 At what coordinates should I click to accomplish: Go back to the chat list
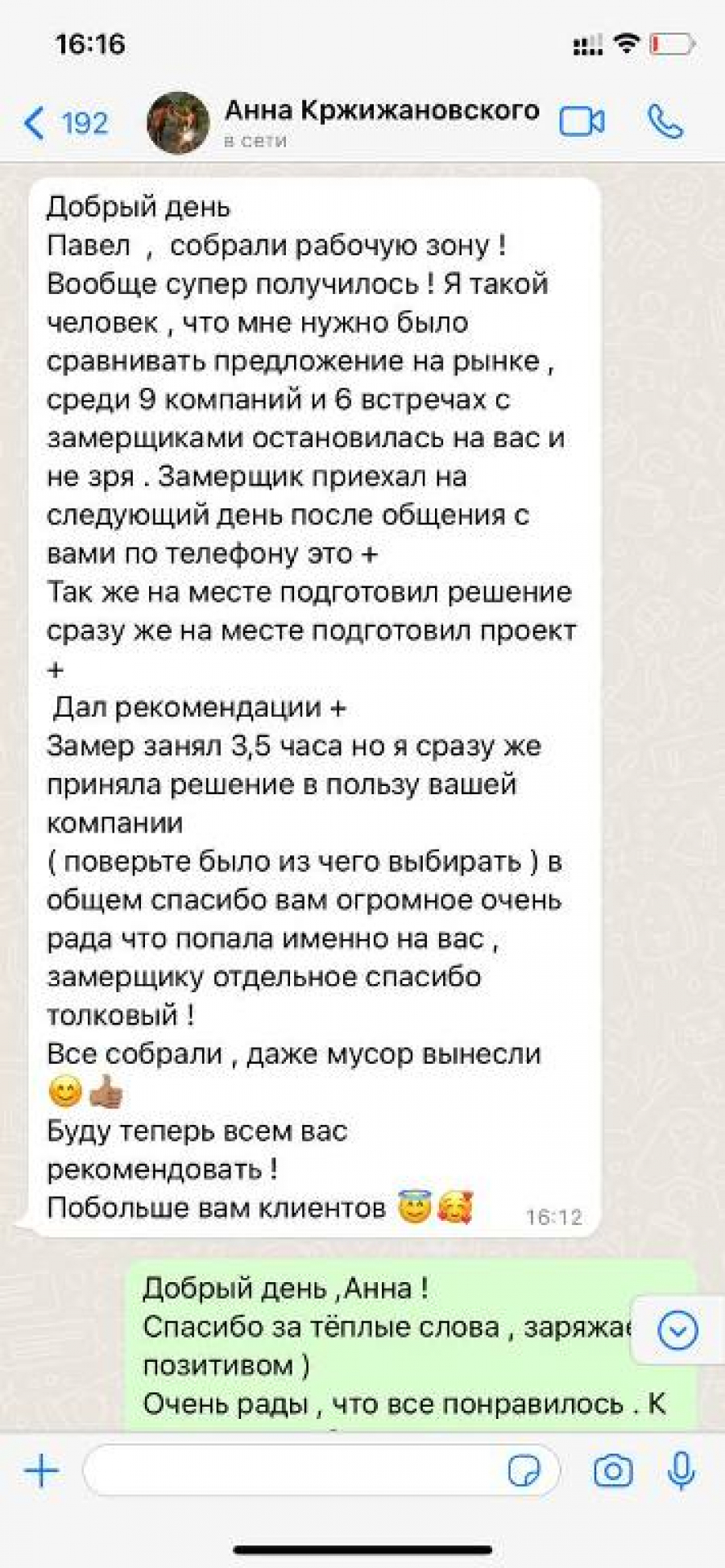(64, 123)
